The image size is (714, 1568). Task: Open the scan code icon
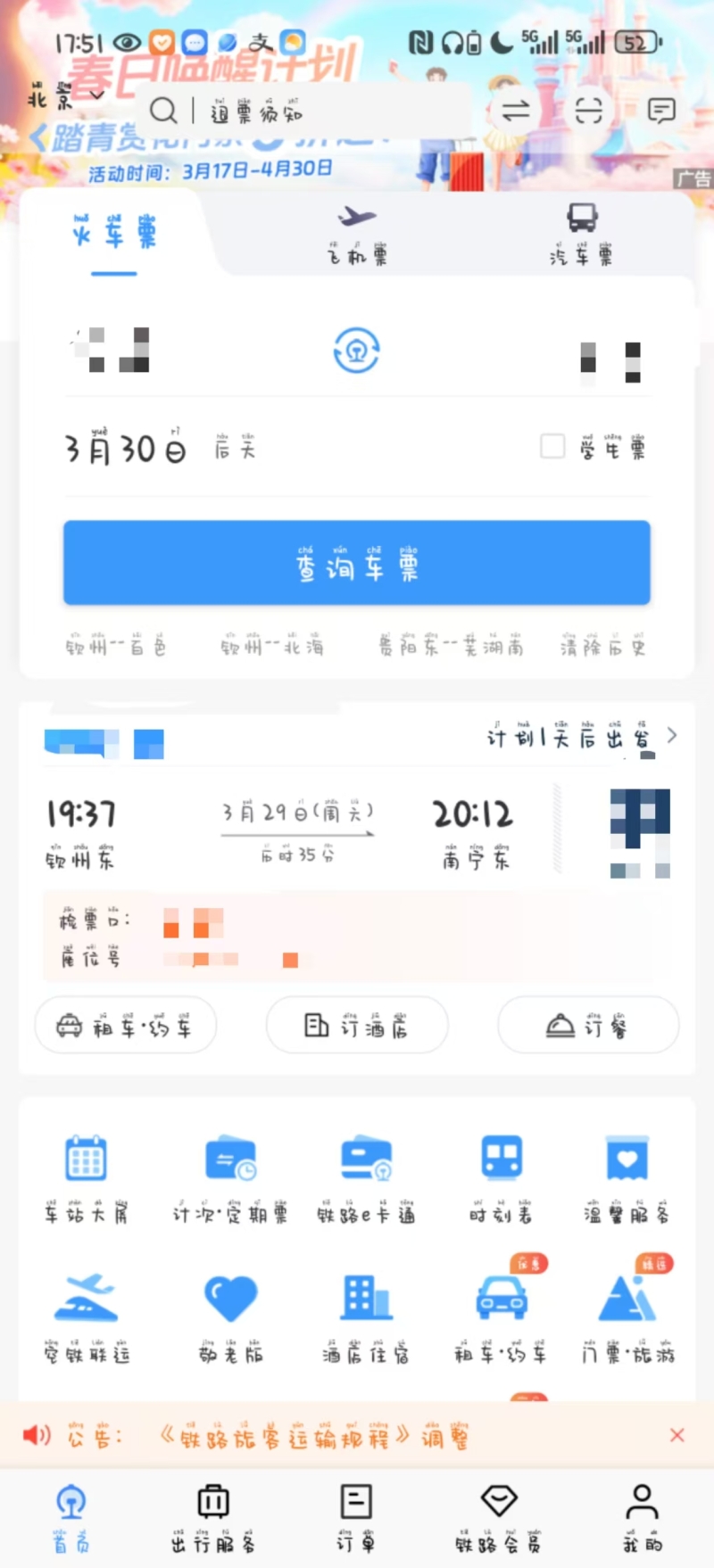tap(588, 111)
